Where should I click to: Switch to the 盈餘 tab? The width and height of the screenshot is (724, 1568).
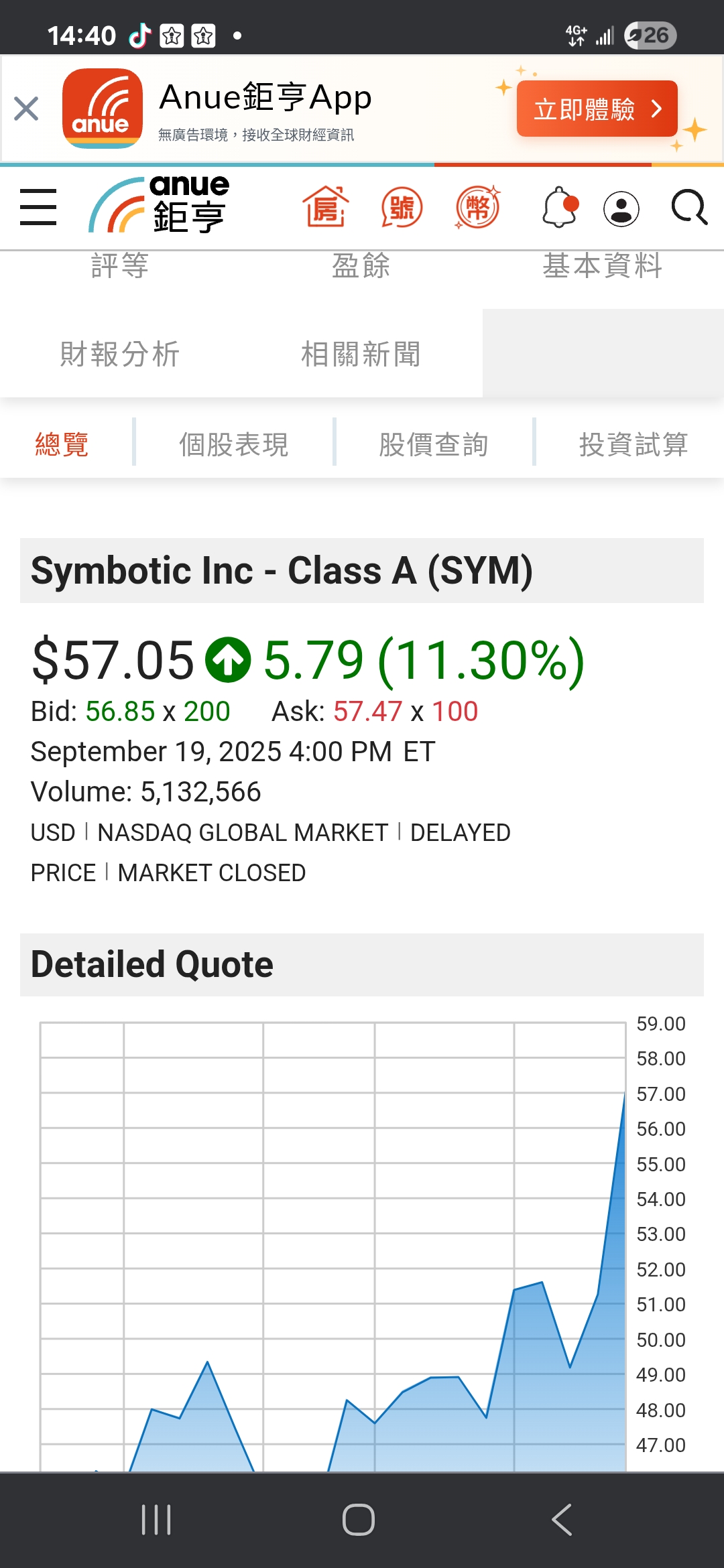pyautogui.click(x=361, y=267)
